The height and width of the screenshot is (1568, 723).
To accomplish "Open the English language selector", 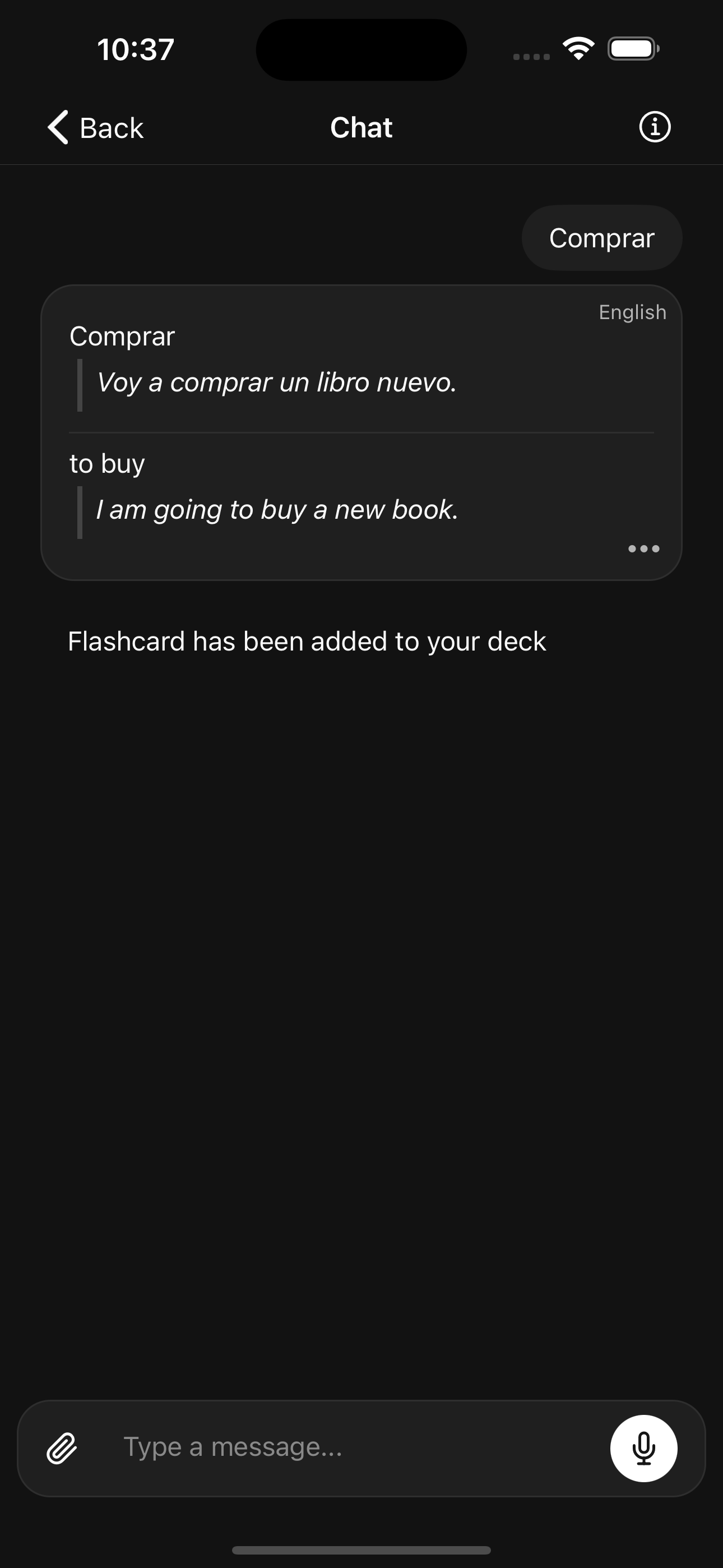I will click(x=632, y=312).
